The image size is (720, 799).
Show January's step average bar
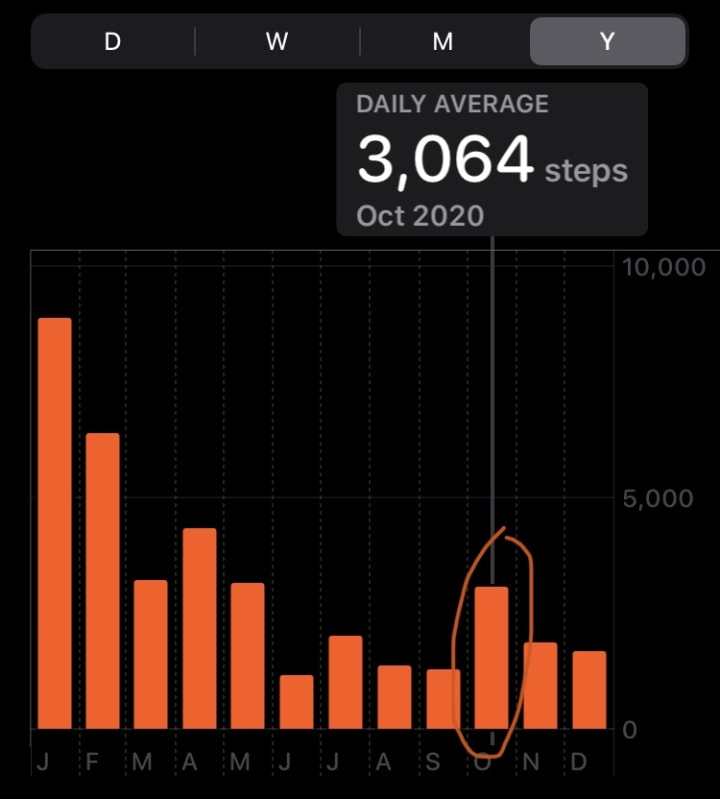pos(55,523)
